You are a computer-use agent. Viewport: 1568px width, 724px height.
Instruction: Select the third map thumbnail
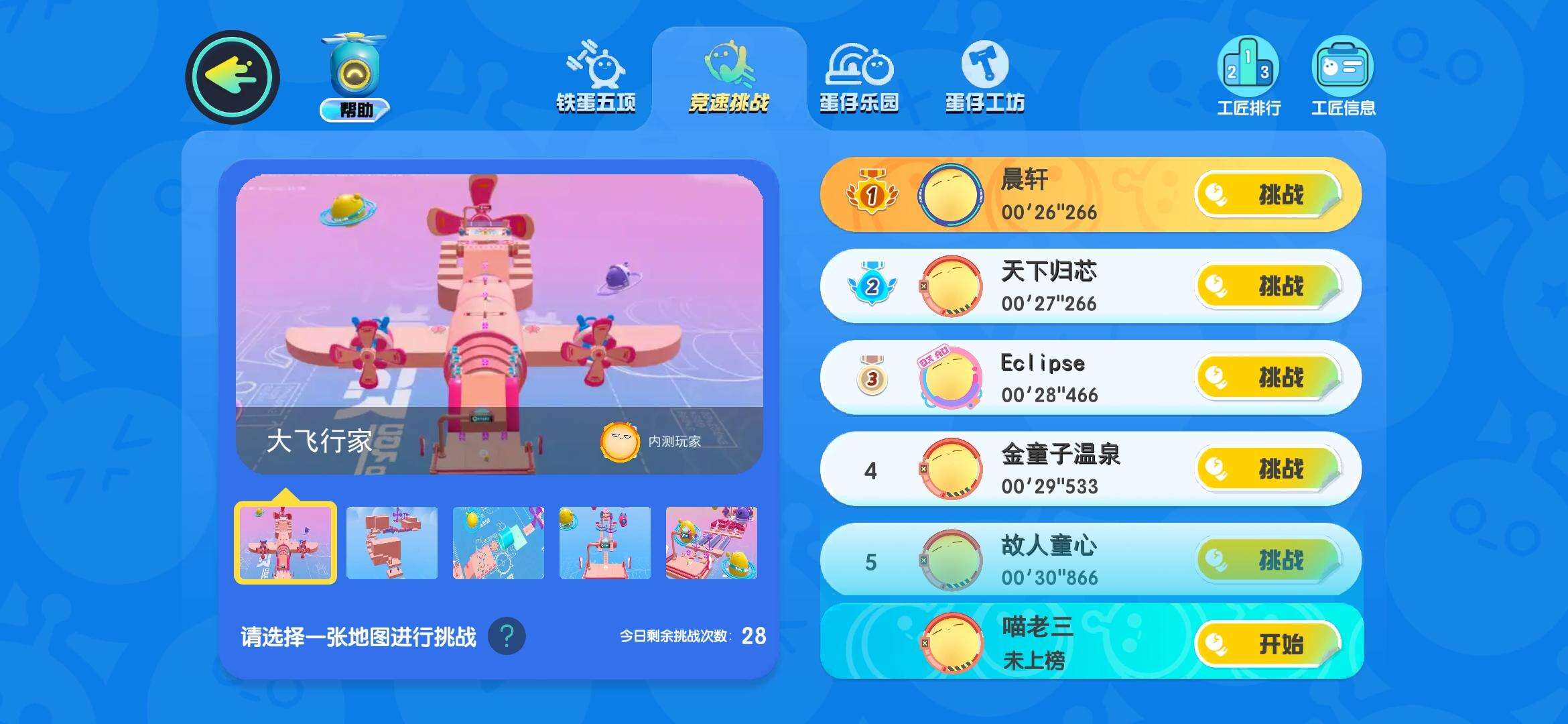498,543
